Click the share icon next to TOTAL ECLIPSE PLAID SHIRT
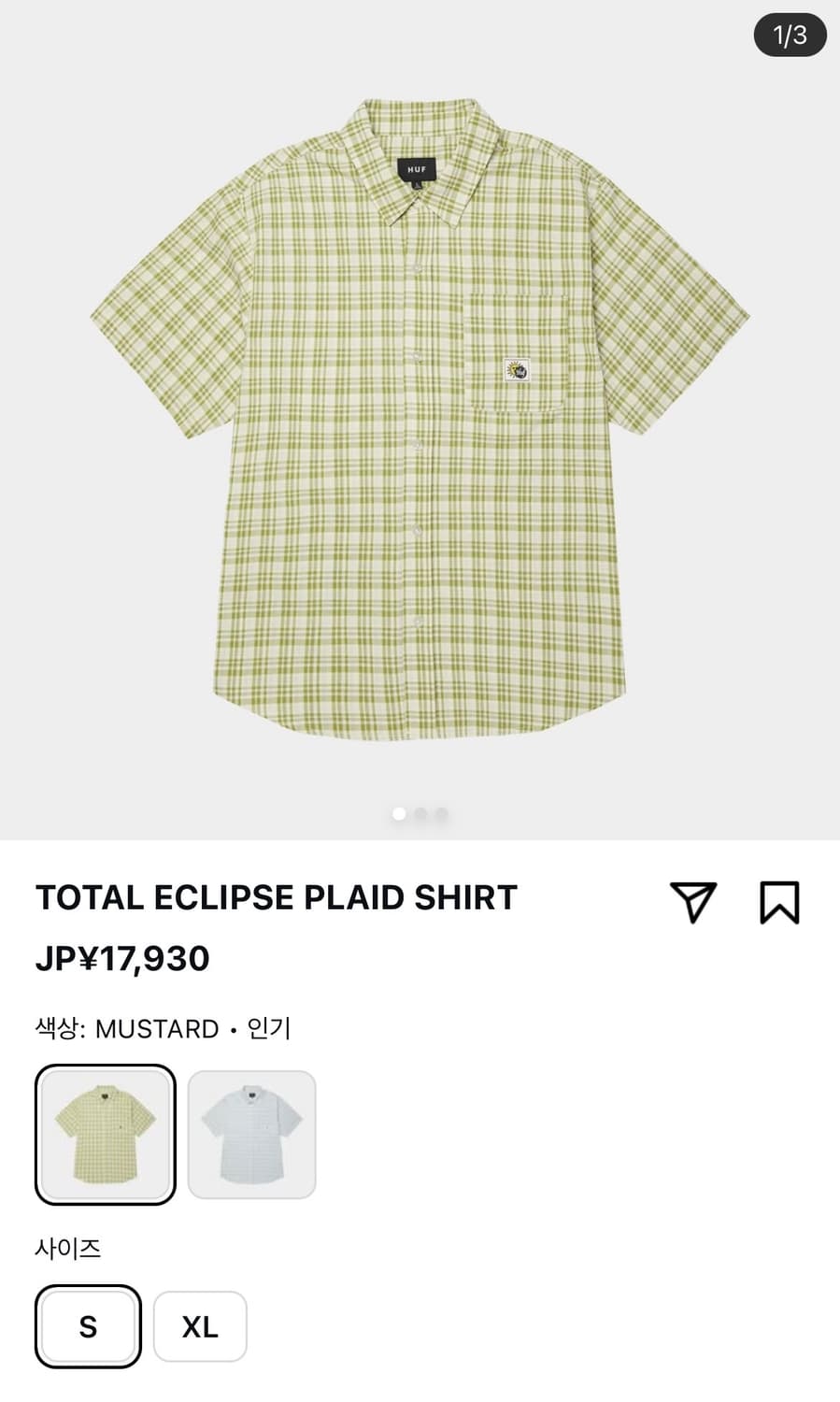The image size is (840, 1402). [692, 900]
